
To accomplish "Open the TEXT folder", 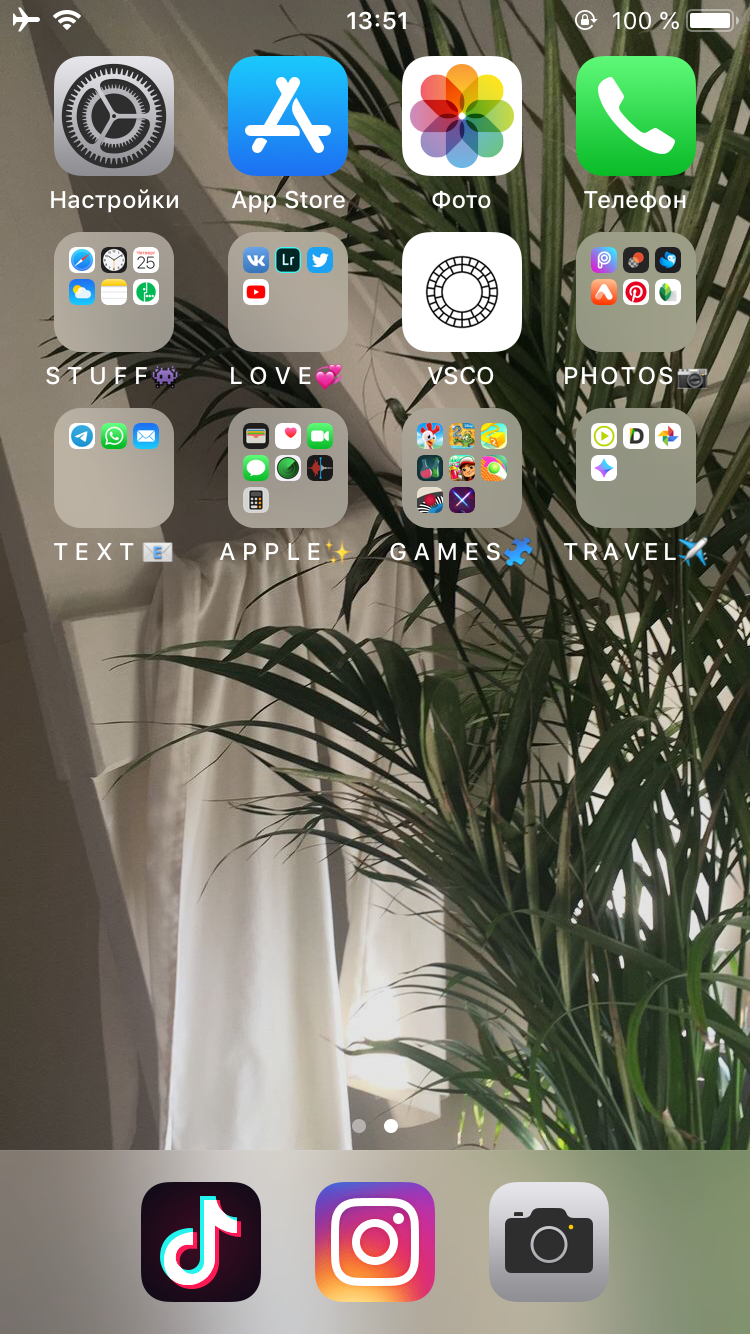I will (114, 468).
